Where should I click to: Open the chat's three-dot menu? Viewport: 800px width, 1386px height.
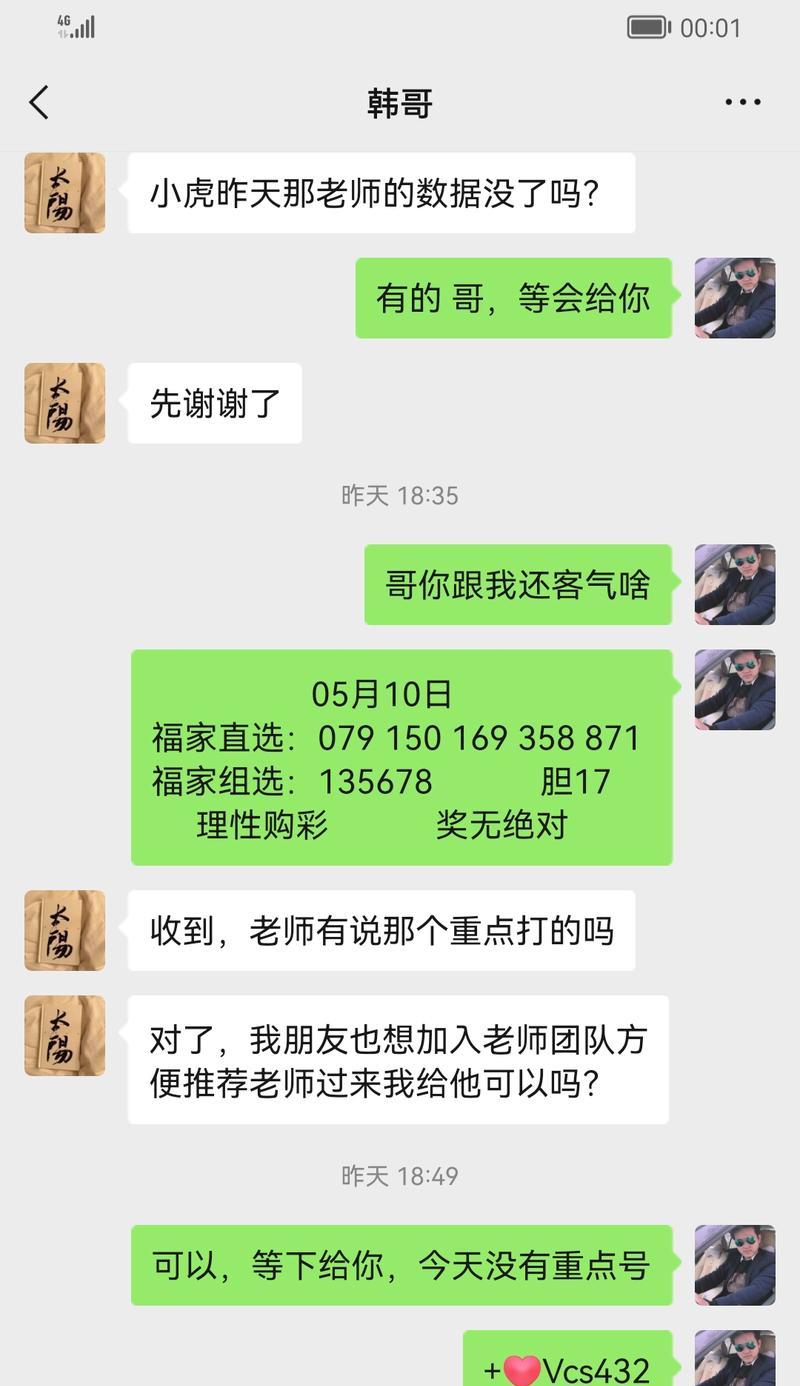[742, 102]
